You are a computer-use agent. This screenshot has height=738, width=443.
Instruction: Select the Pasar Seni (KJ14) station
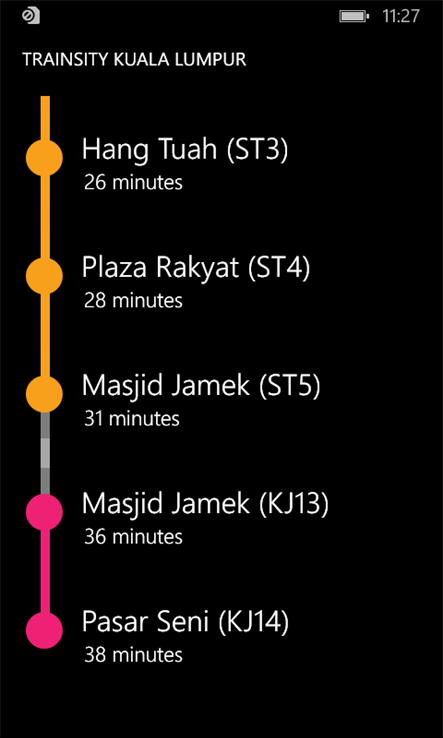[x=185, y=622]
